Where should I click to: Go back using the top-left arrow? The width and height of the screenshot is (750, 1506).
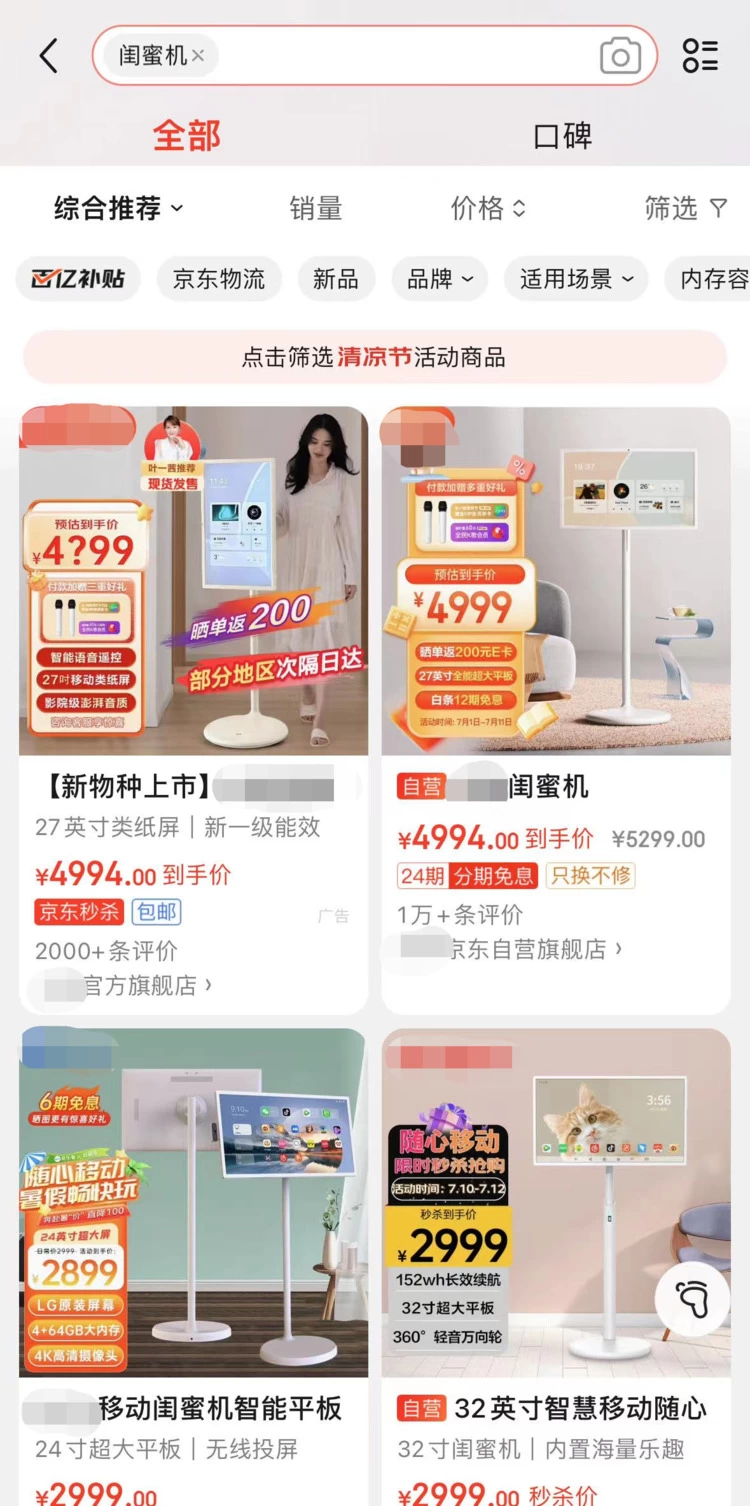tap(48, 56)
